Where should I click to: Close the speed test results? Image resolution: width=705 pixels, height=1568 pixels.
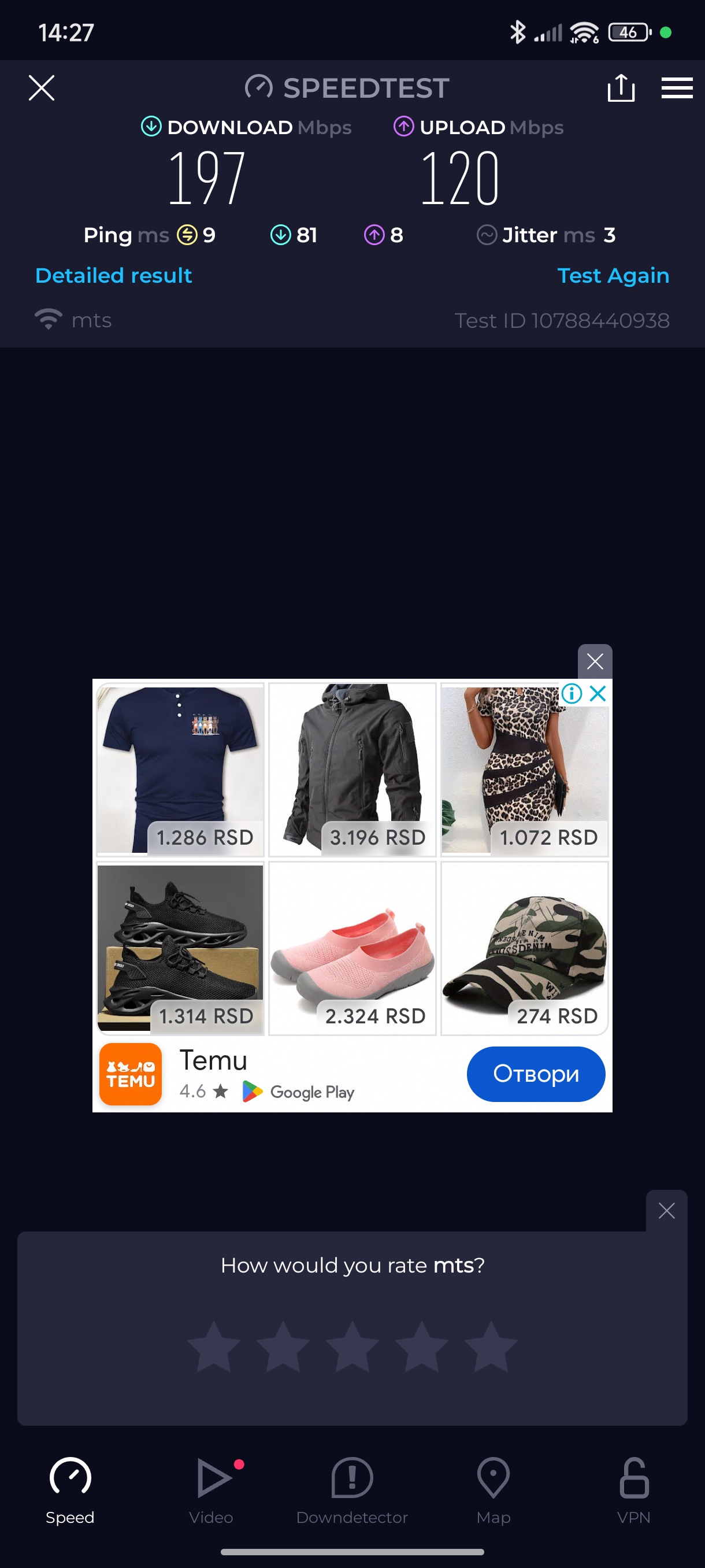tap(42, 88)
